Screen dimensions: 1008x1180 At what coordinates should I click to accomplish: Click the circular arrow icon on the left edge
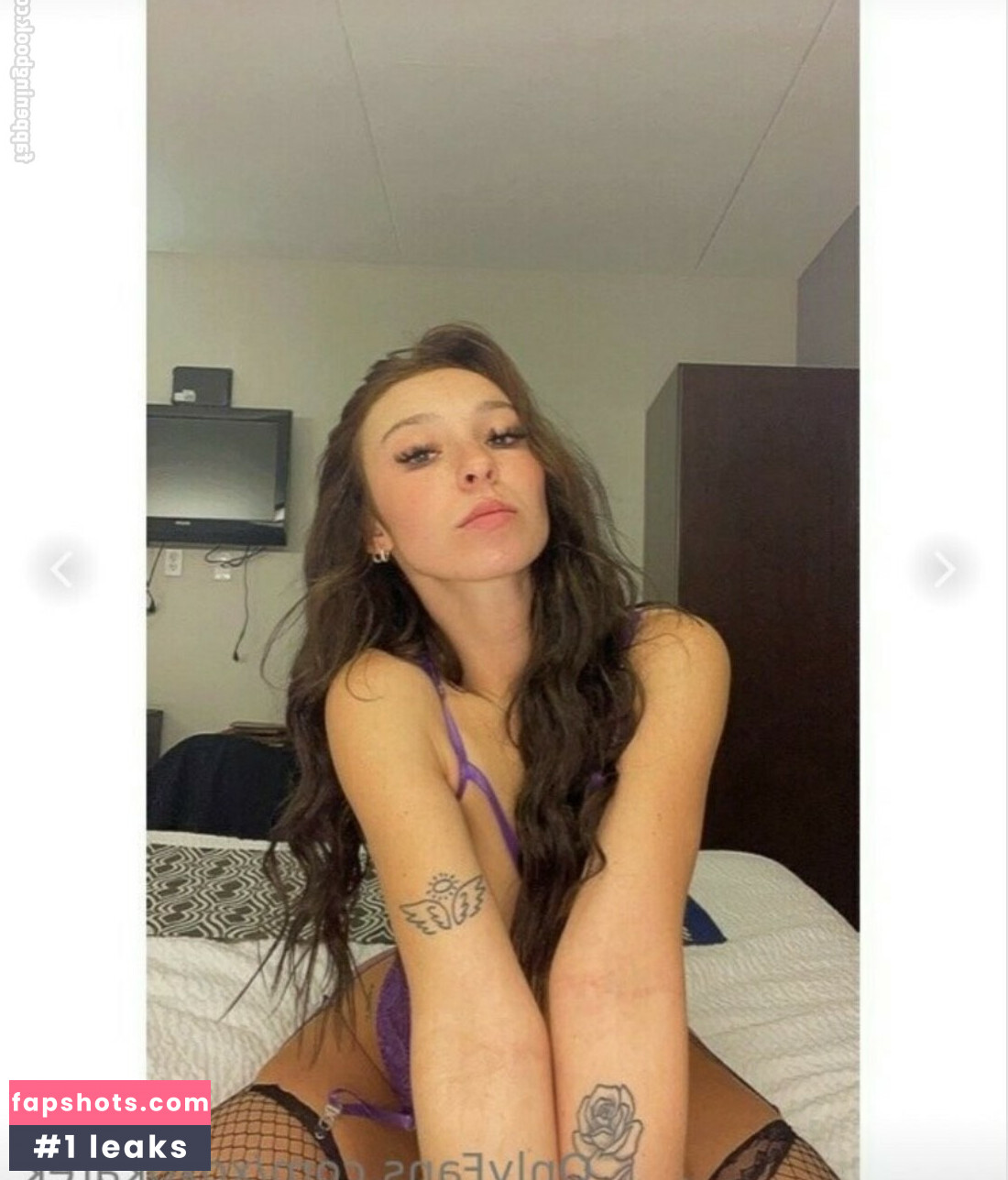coord(60,568)
